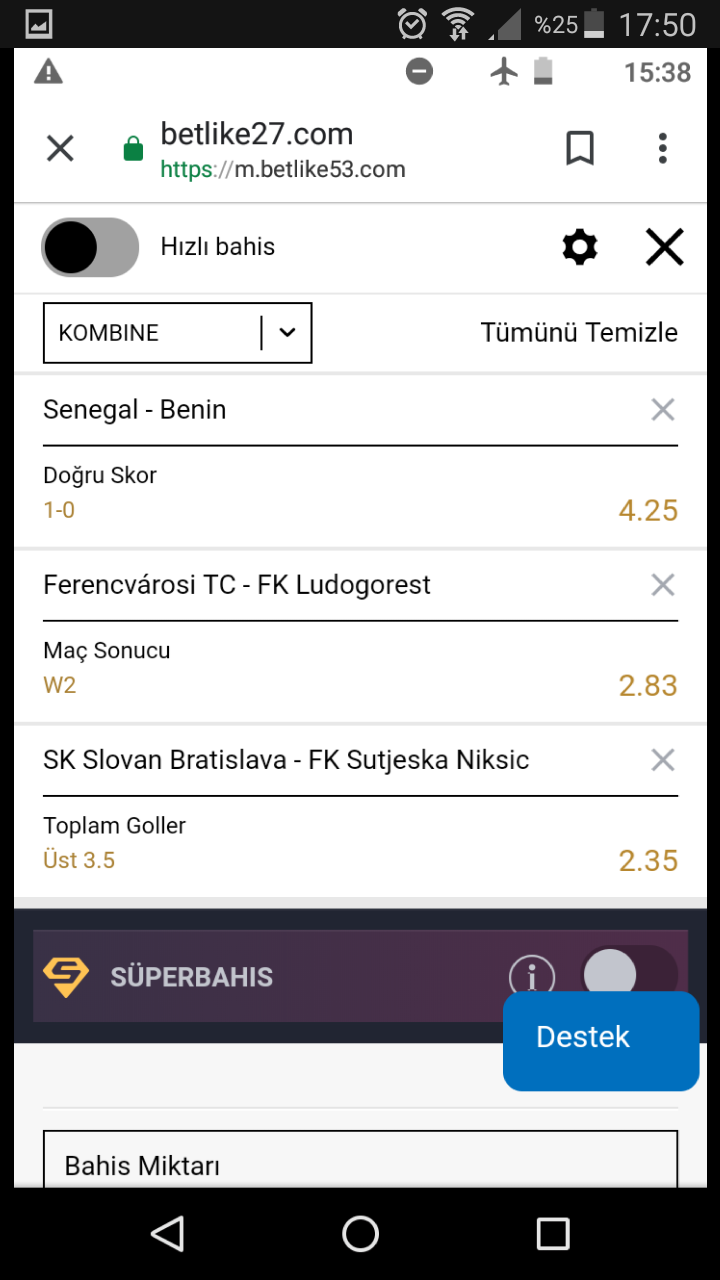
Task: Go back with the system back button
Action: tap(168, 1233)
